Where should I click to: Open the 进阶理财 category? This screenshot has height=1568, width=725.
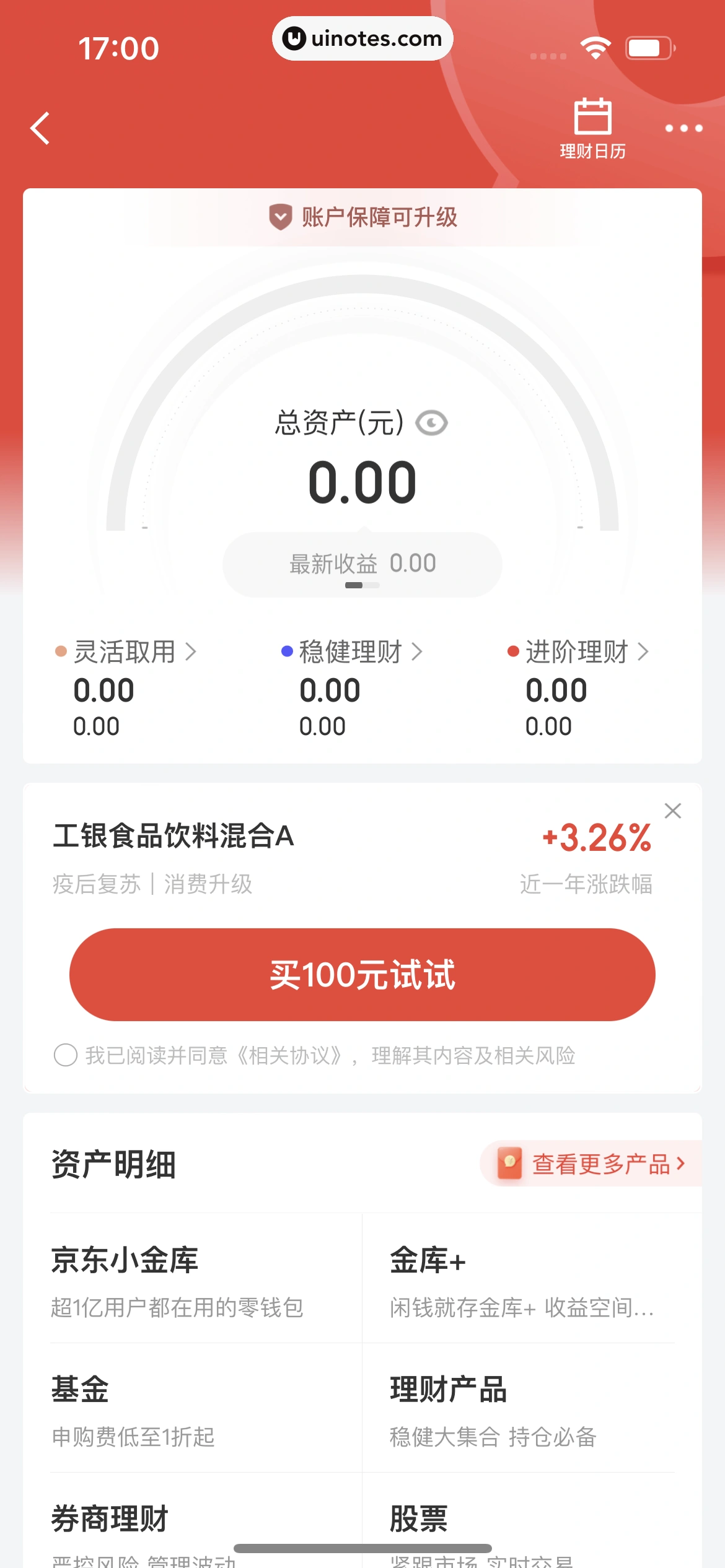pyautogui.click(x=578, y=651)
